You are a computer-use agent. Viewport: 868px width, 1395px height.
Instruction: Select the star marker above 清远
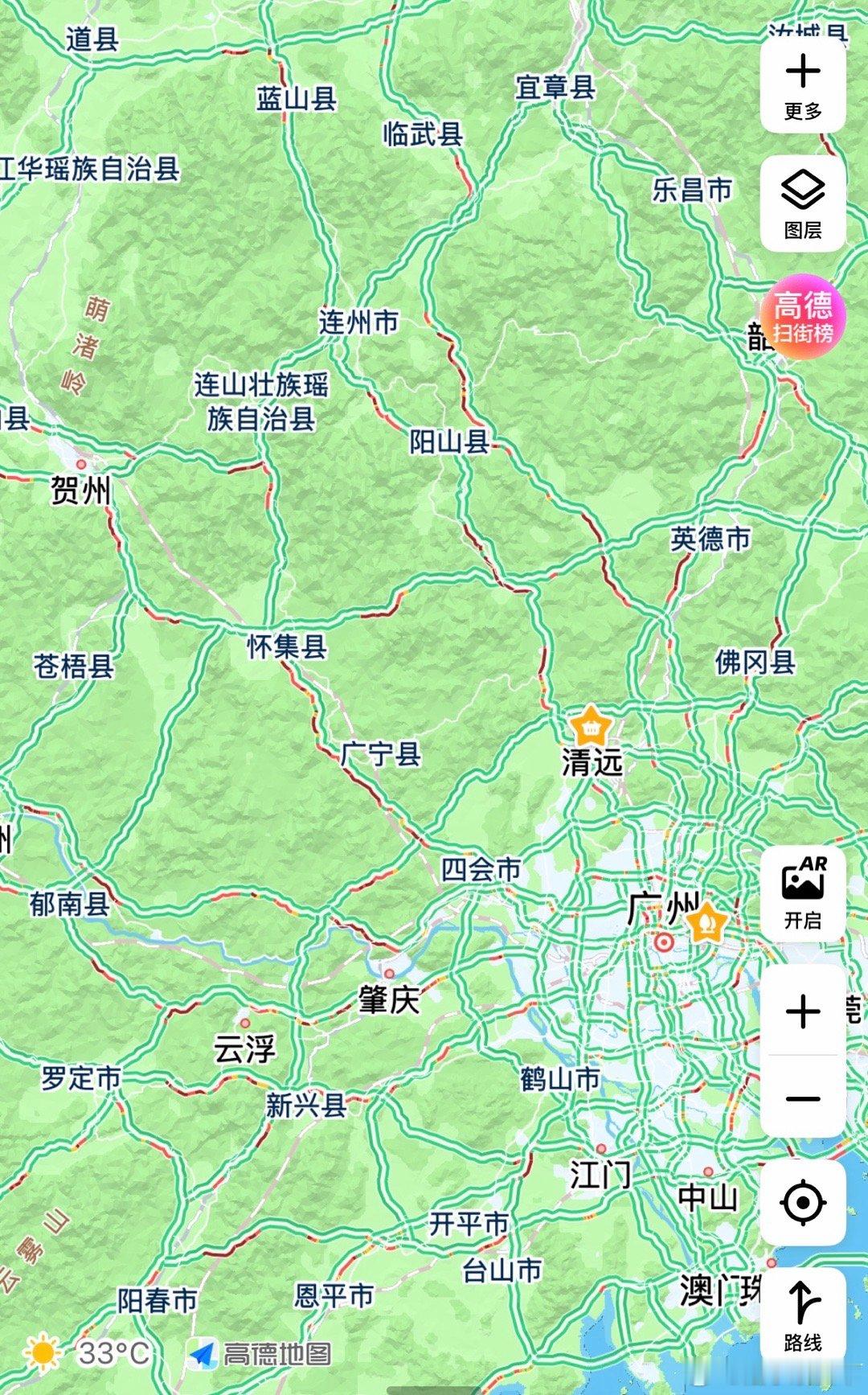click(592, 727)
